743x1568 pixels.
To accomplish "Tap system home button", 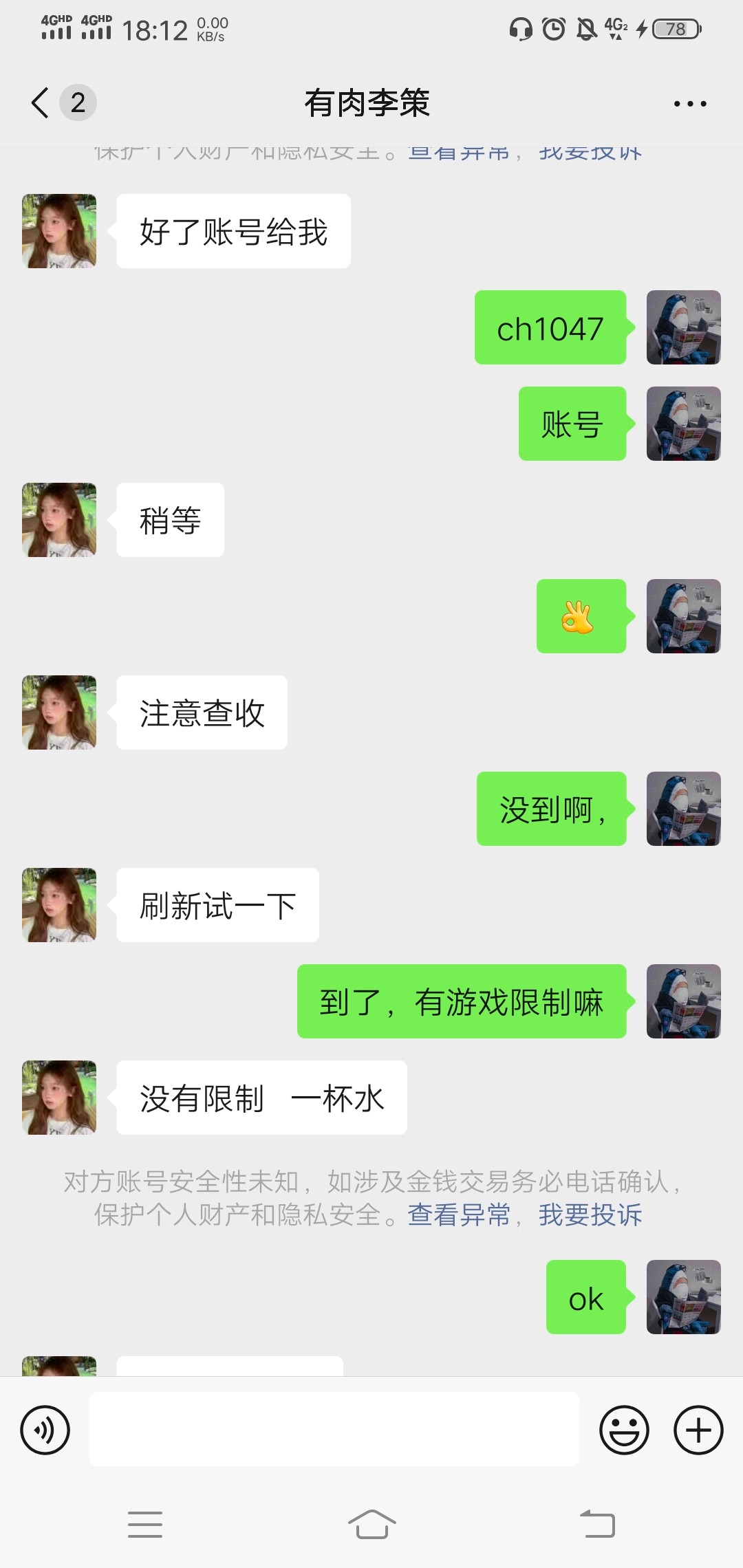I will pyautogui.click(x=371, y=1524).
